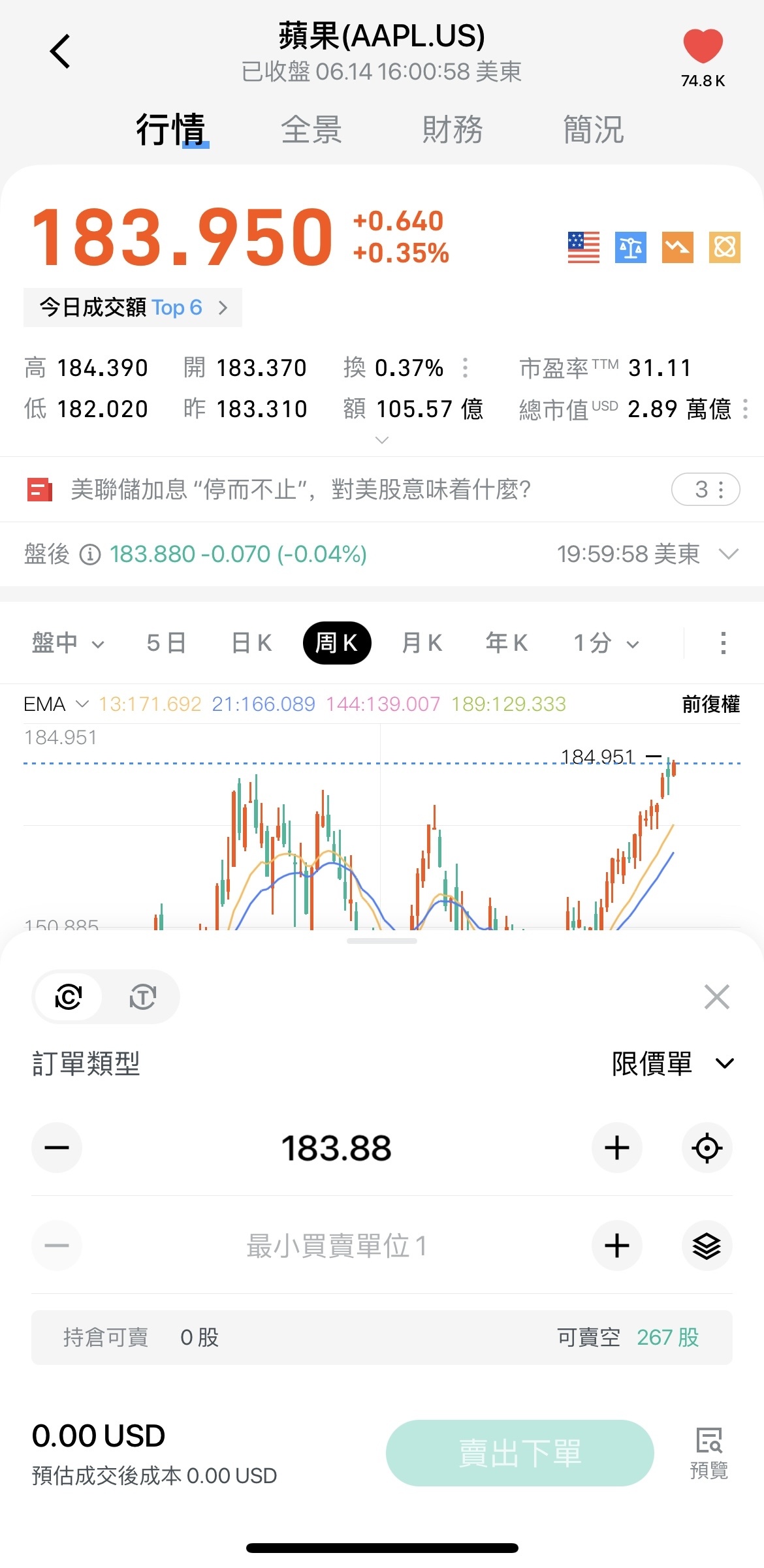This screenshot has height=1568, width=764.
Task: Open the EMA indicator dropdown
Action: point(55,704)
